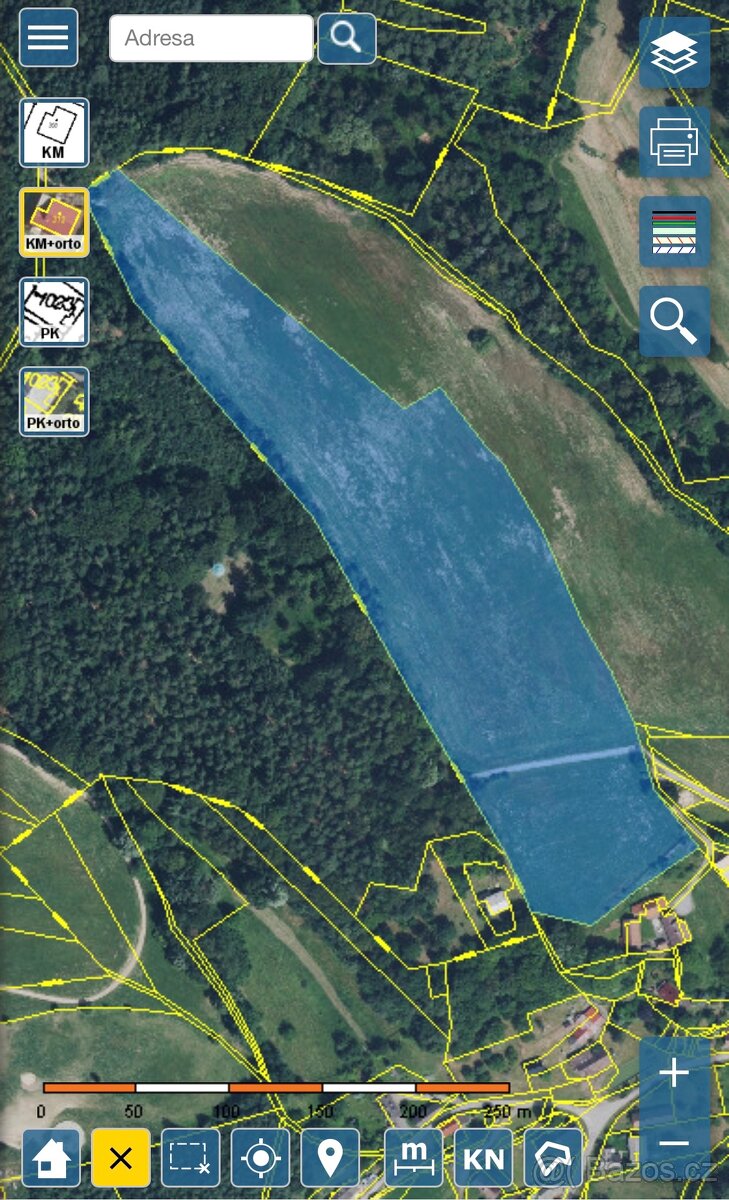Image resolution: width=729 pixels, height=1200 pixels.
Task: Clear the rectangle selection
Action: click(x=190, y=1158)
